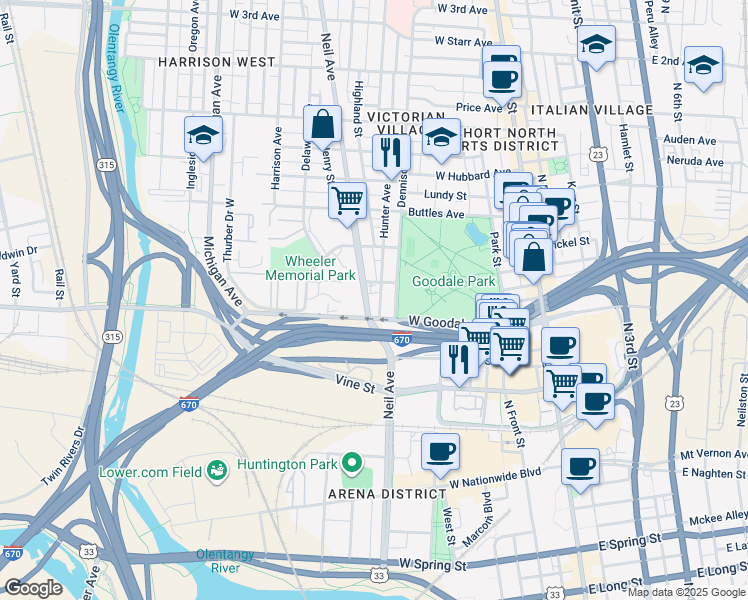Open the school marker near E 2nd Ave
Image resolution: width=748 pixels, height=600 pixels.
[x=703, y=68]
